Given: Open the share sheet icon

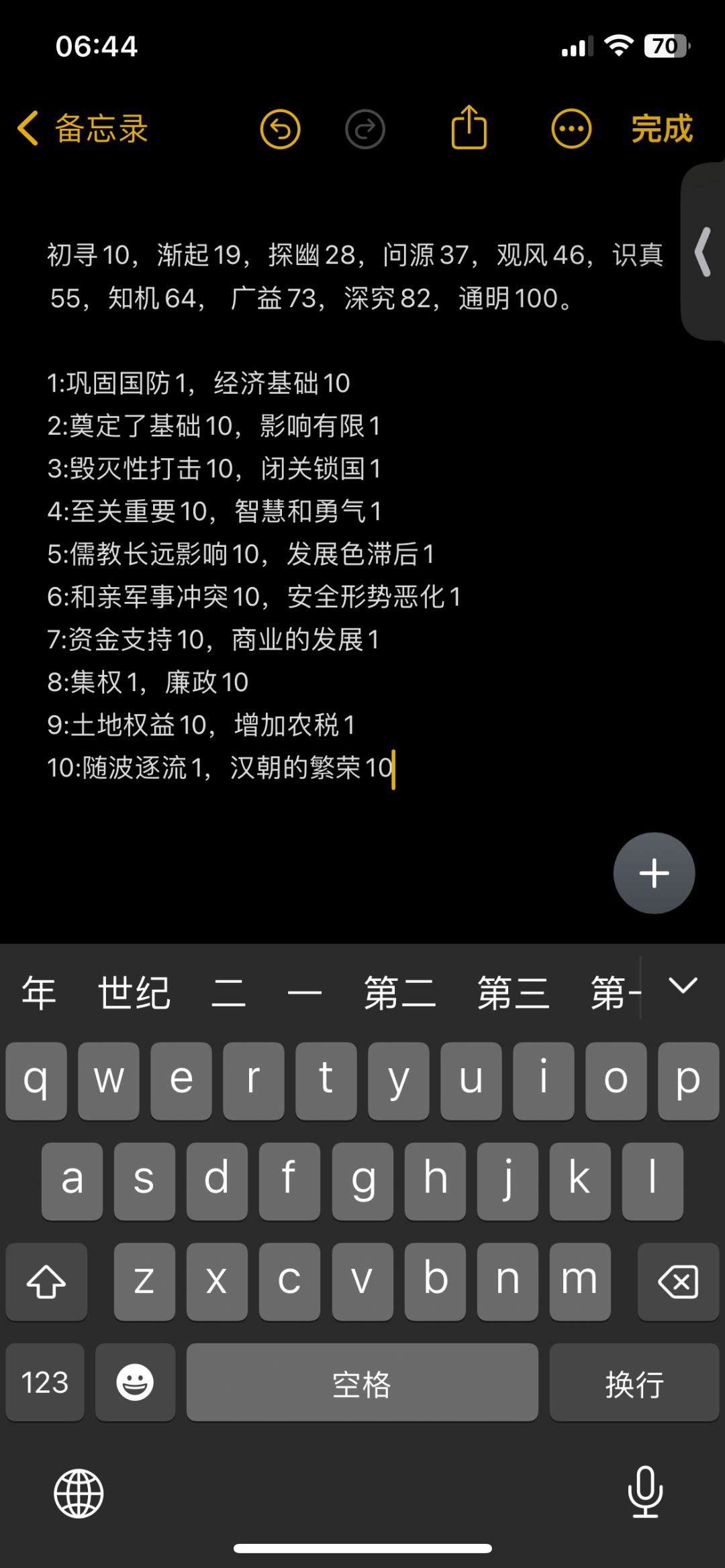Looking at the screenshot, I should tap(469, 127).
